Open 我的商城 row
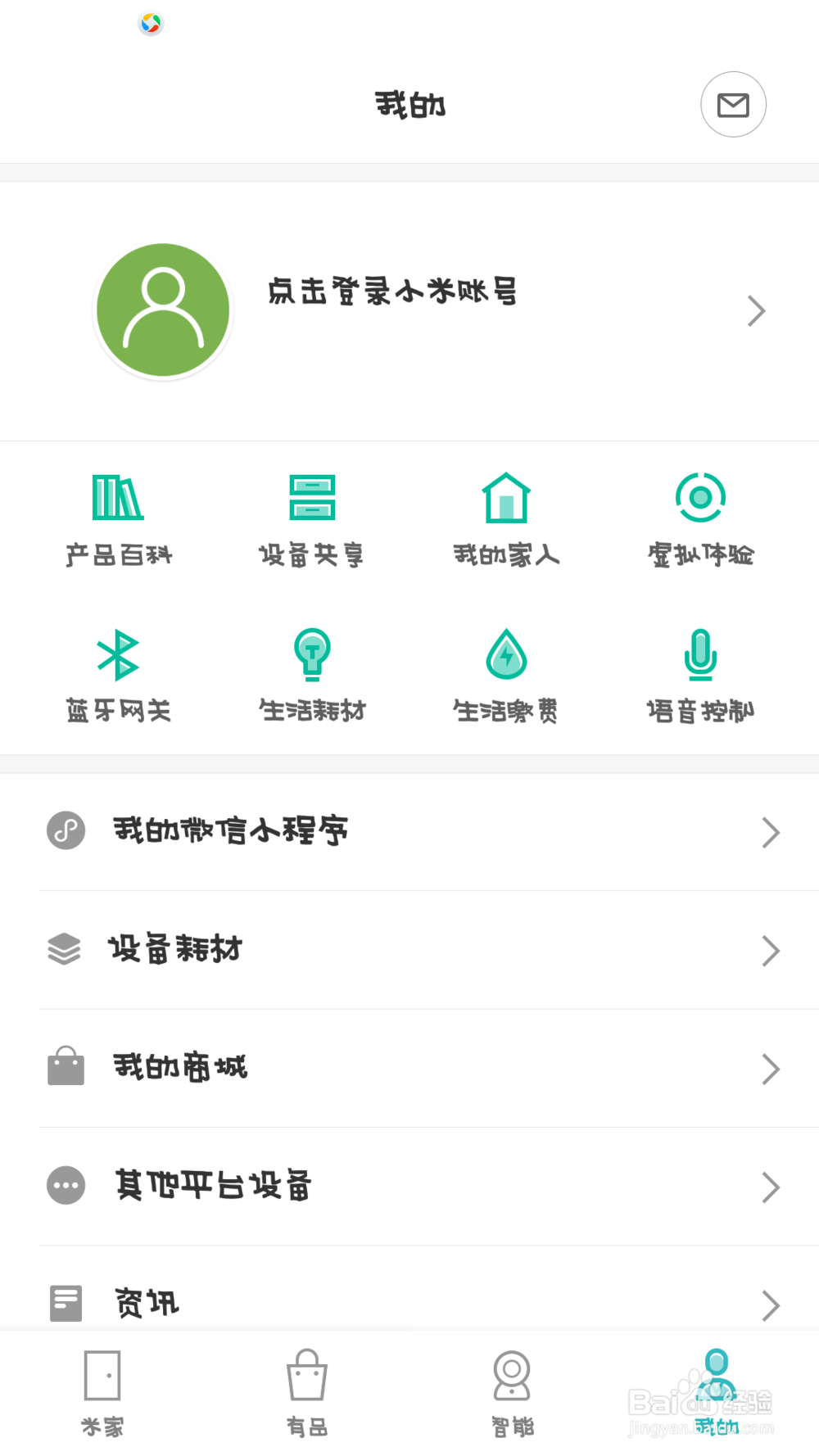Image resolution: width=819 pixels, height=1456 pixels. point(409,1069)
